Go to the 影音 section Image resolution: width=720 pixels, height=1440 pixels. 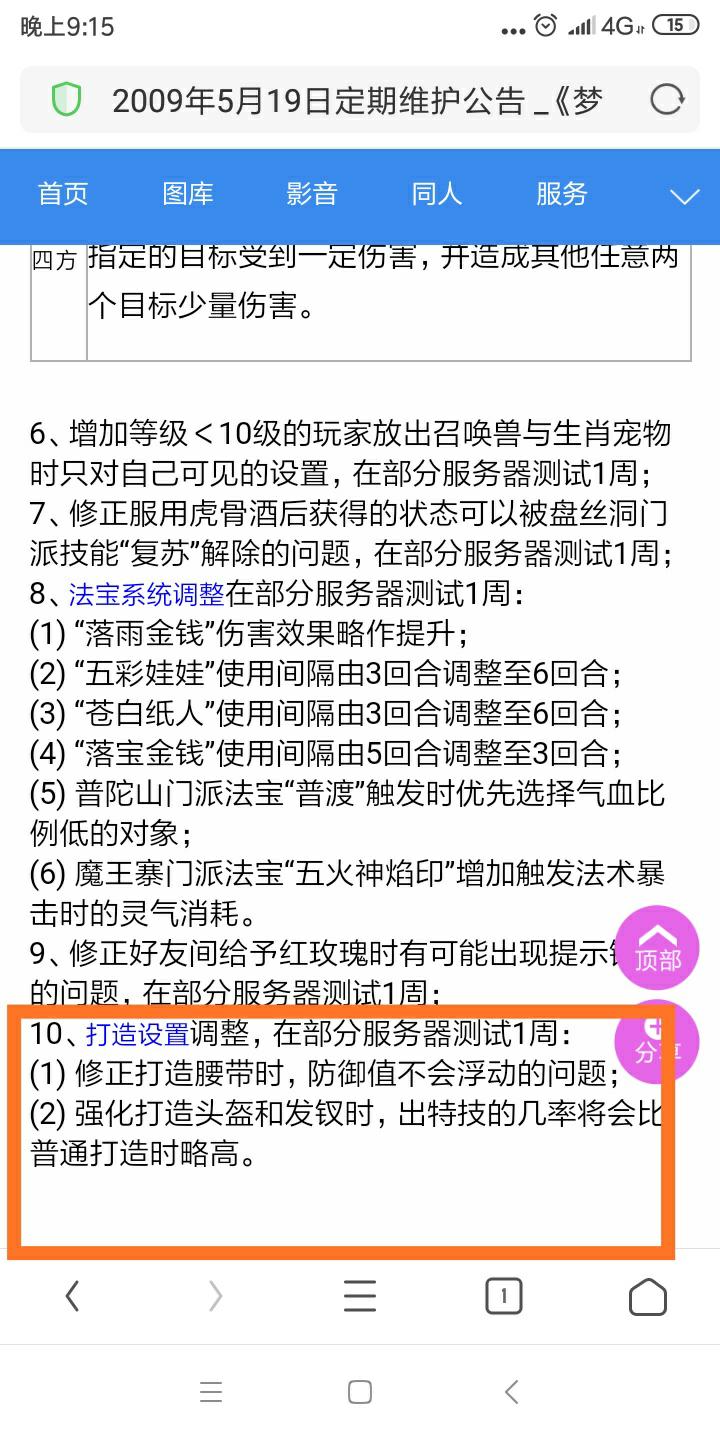click(x=312, y=194)
